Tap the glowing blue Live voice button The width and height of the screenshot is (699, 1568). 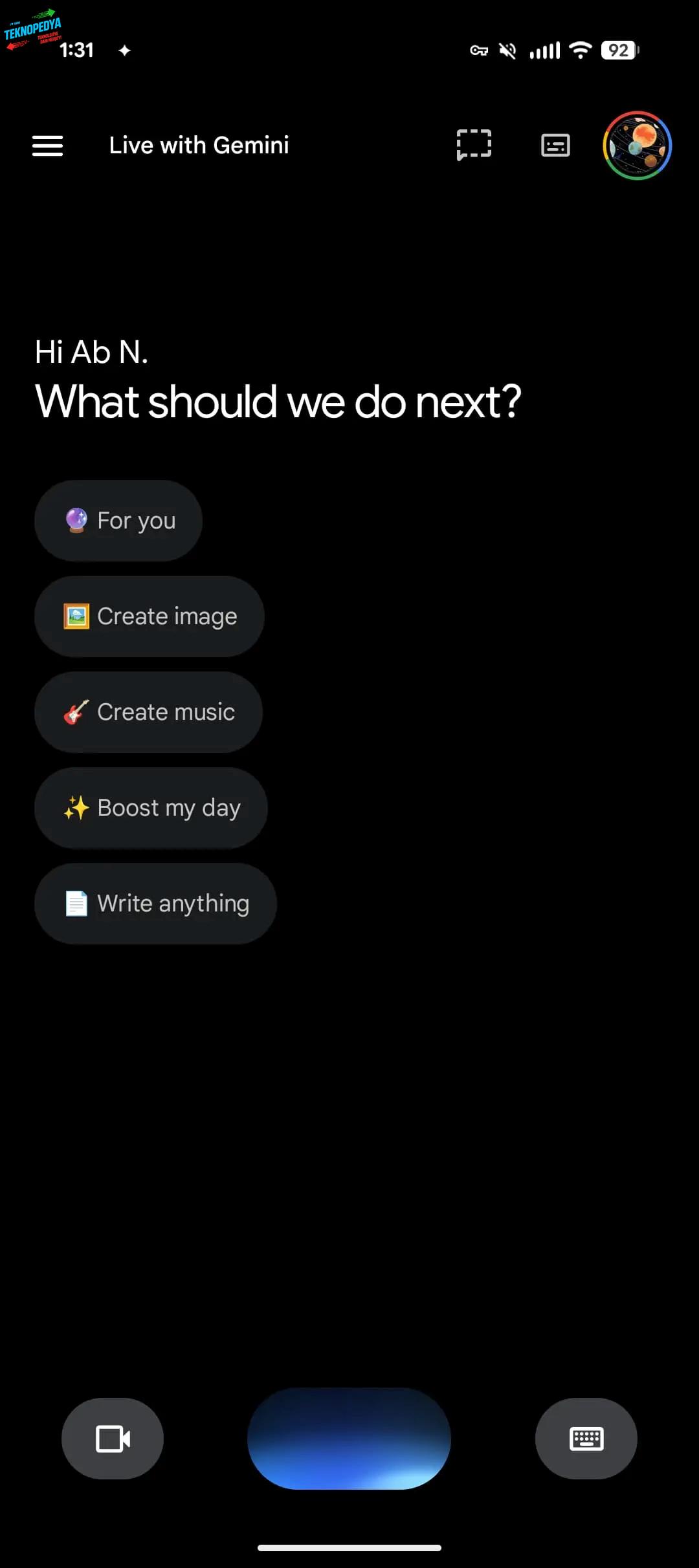[x=349, y=1439]
